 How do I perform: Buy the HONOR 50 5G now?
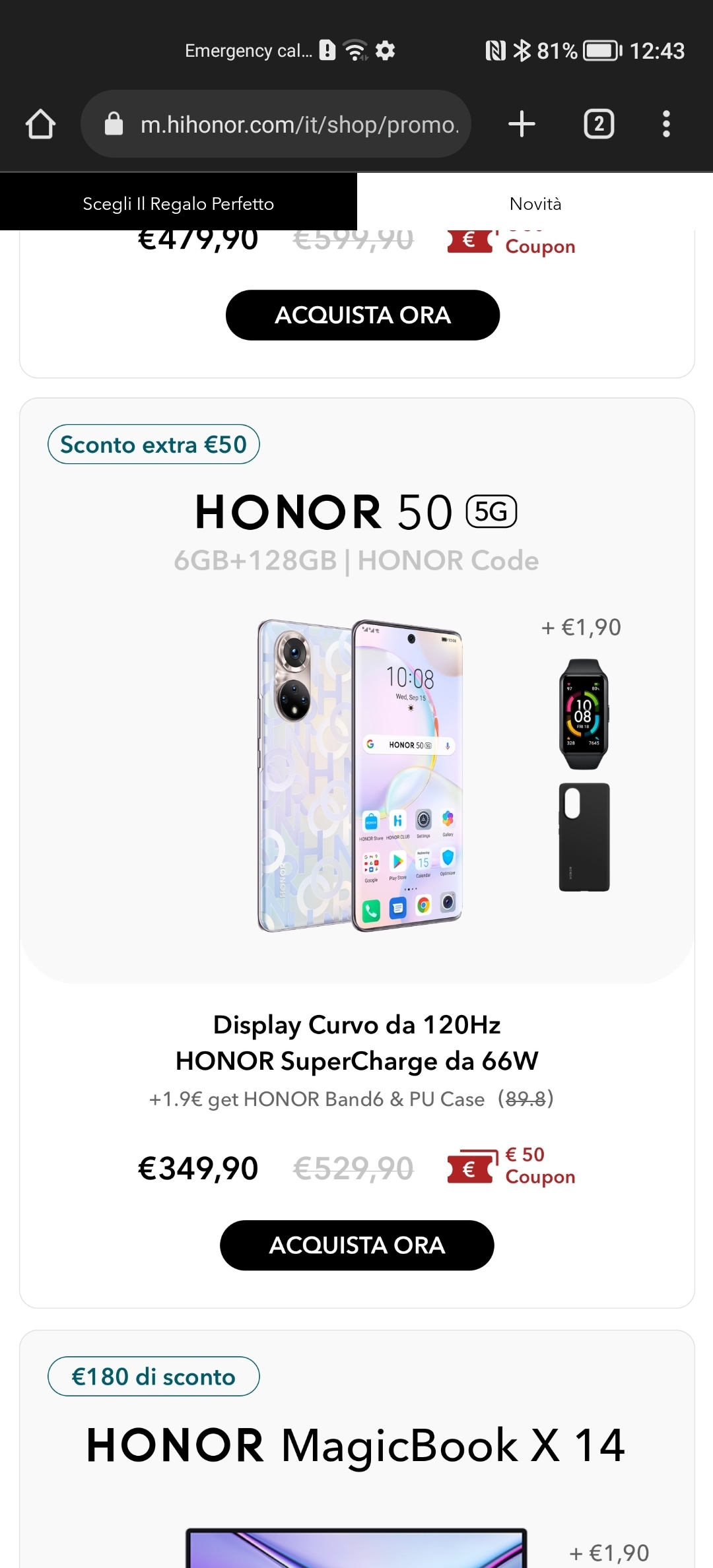356,1245
